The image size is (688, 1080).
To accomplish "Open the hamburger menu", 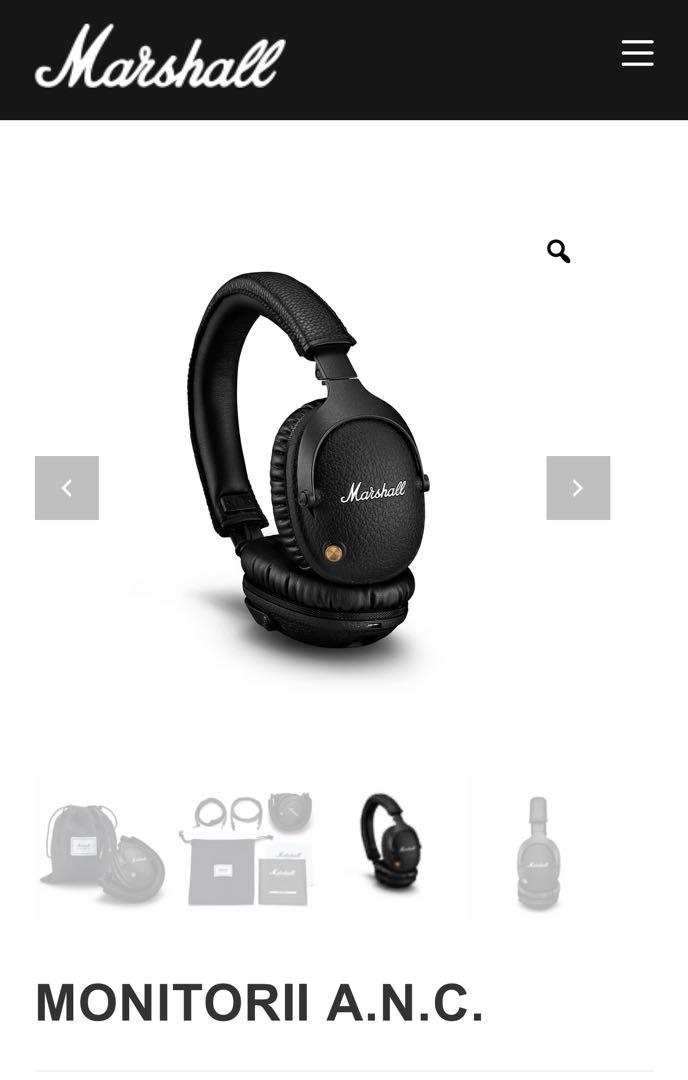I will click(x=637, y=53).
